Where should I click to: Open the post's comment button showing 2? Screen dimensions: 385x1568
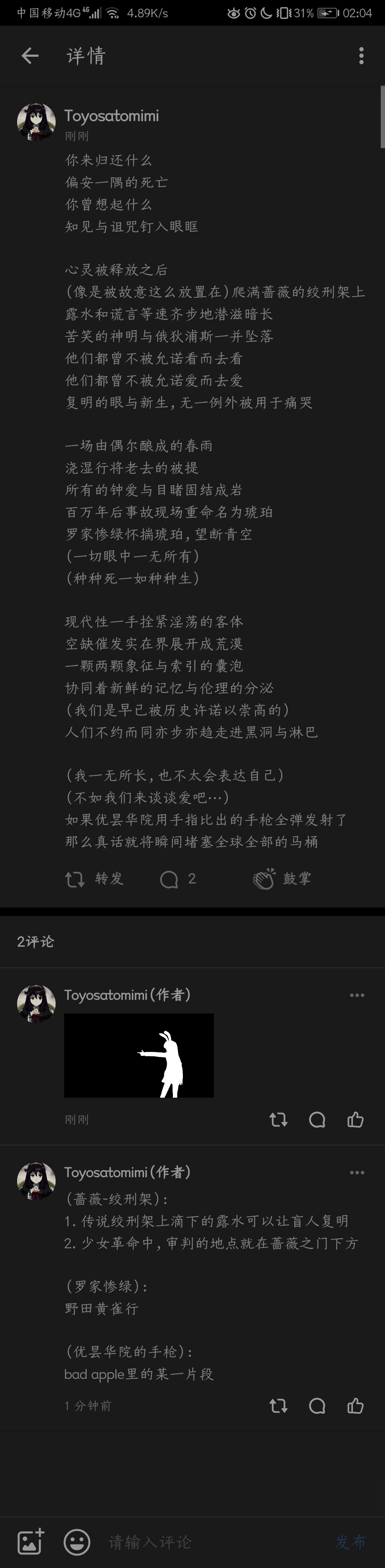point(177,879)
